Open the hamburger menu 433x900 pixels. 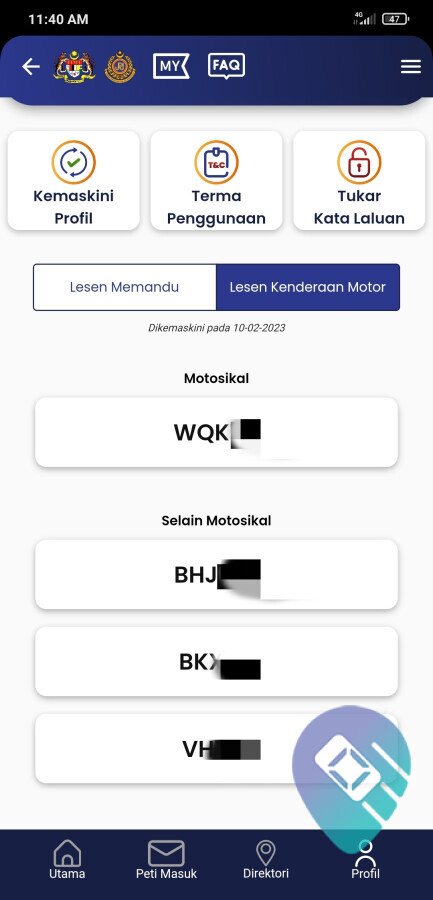point(411,67)
